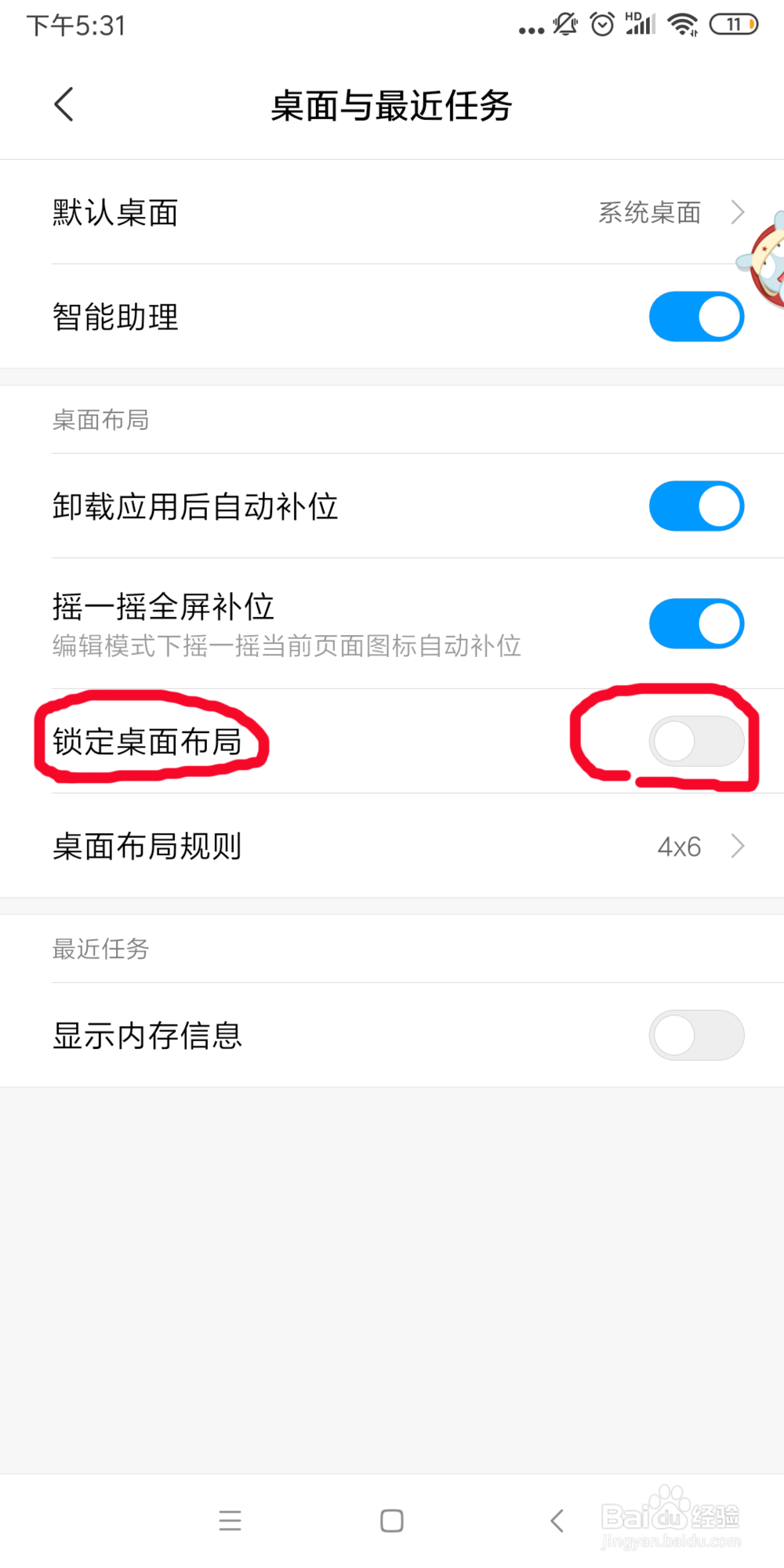Click the alarm clock status icon

(600, 24)
